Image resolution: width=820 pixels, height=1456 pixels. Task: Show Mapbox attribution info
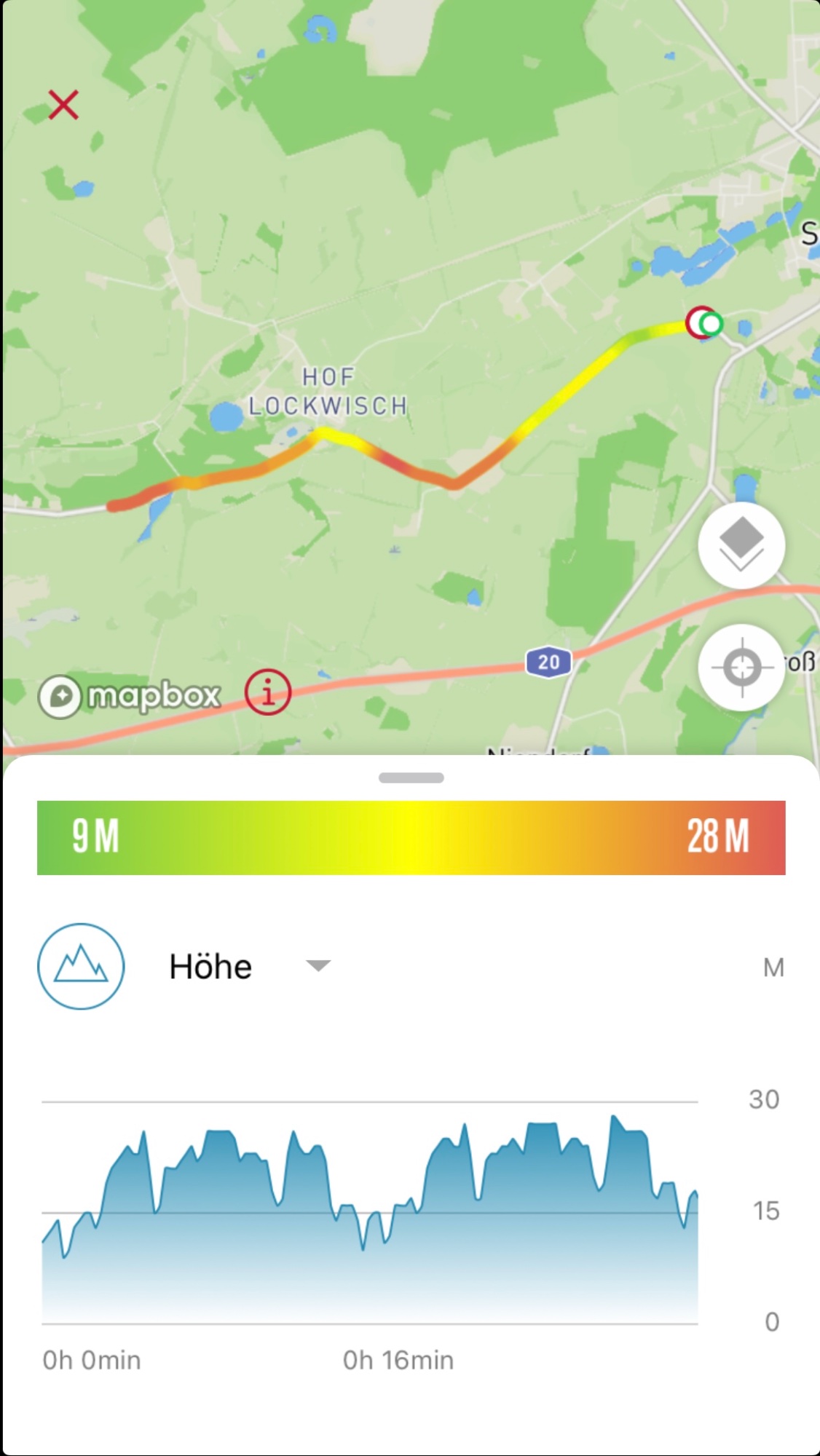268,692
